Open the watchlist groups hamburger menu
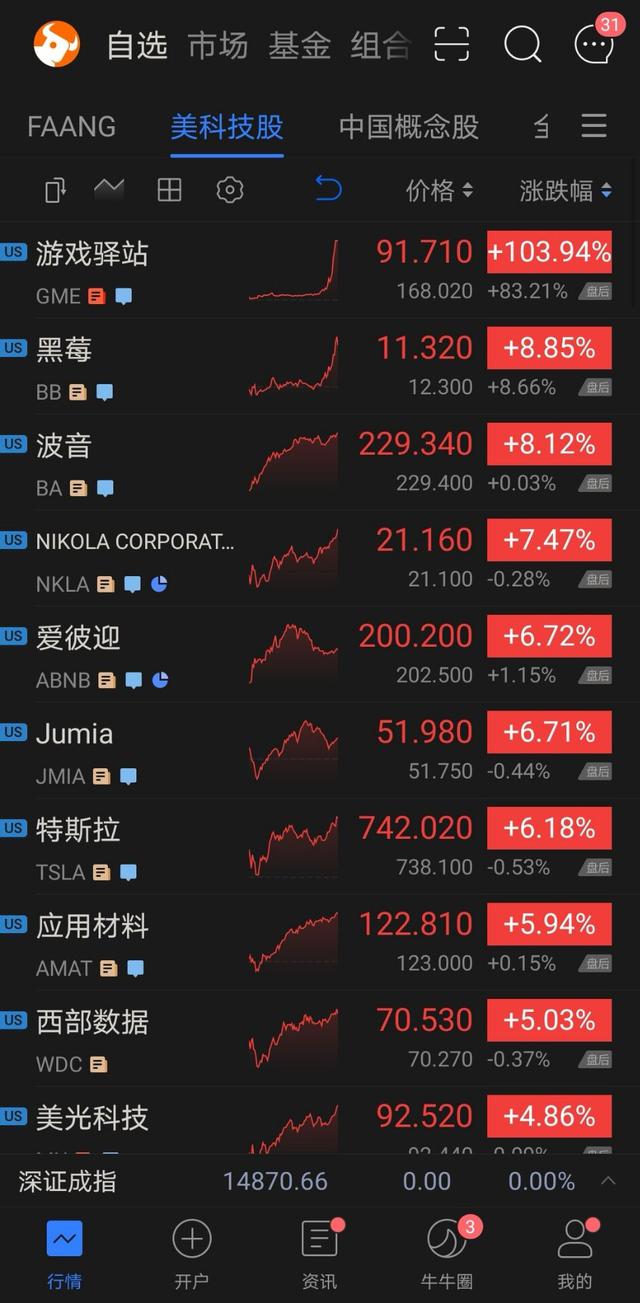This screenshot has width=640, height=1303. tap(594, 126)
